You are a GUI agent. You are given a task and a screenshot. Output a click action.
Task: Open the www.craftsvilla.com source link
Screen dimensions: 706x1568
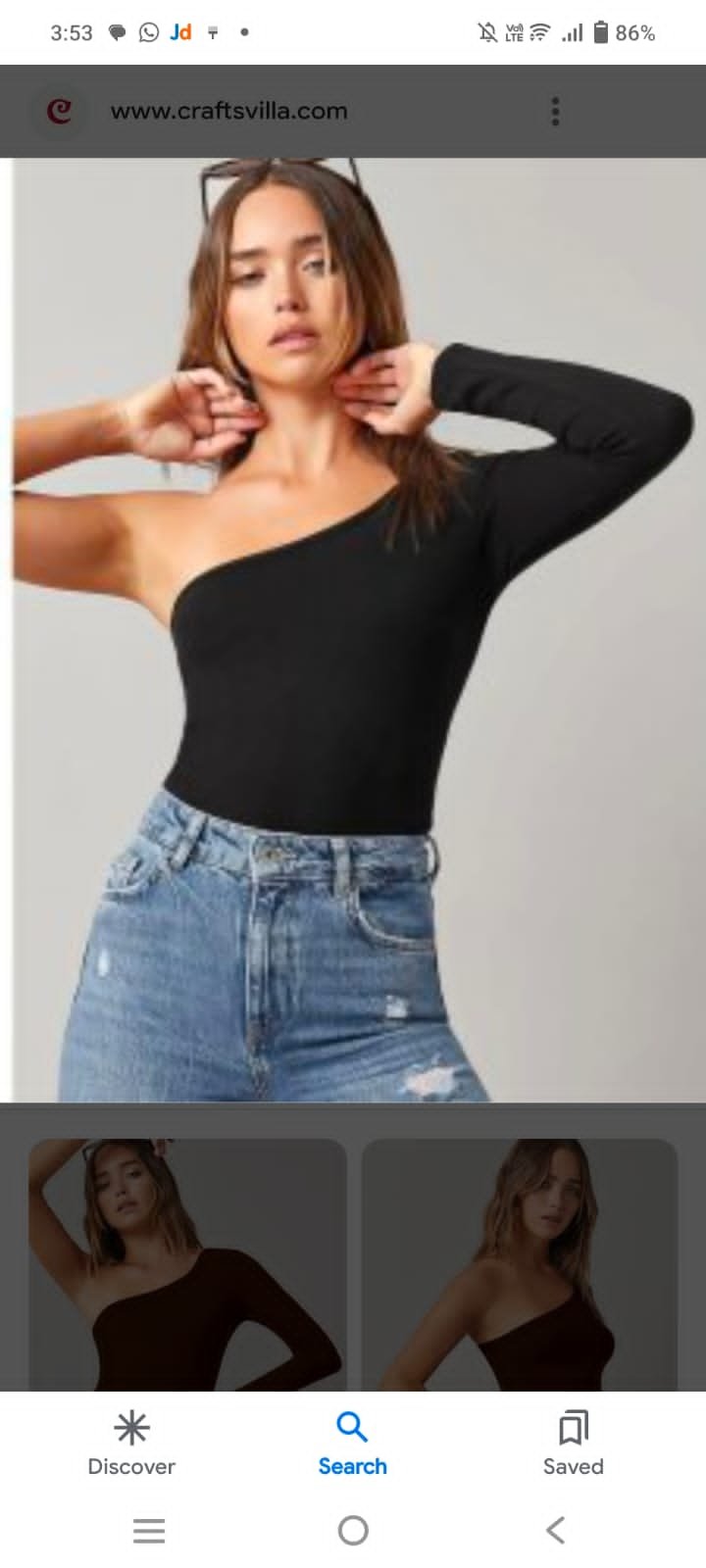click(228, 112)
